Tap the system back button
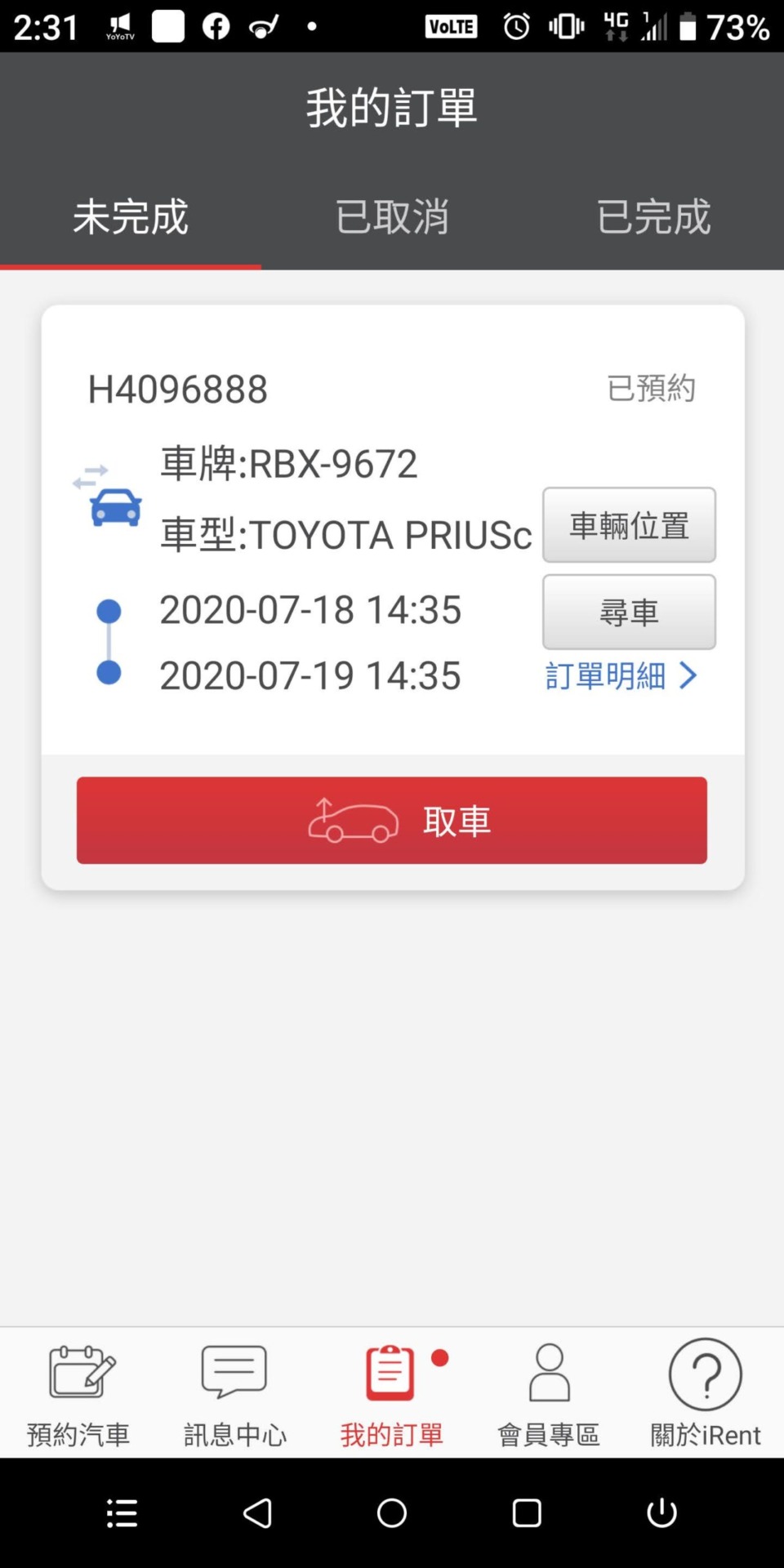This screenshot has width=784, height=1568. point(258,1512)
